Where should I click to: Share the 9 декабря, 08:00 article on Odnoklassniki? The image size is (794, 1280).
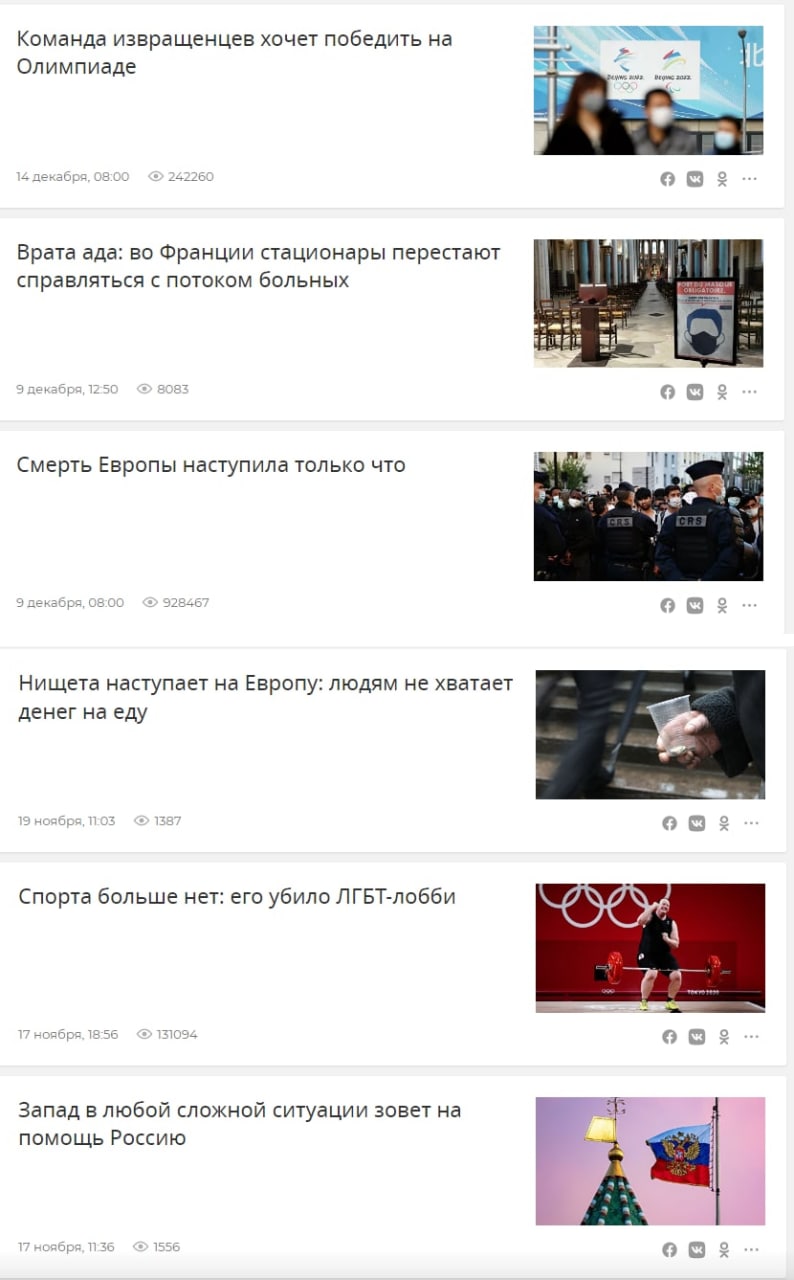[x=722, y=605]
